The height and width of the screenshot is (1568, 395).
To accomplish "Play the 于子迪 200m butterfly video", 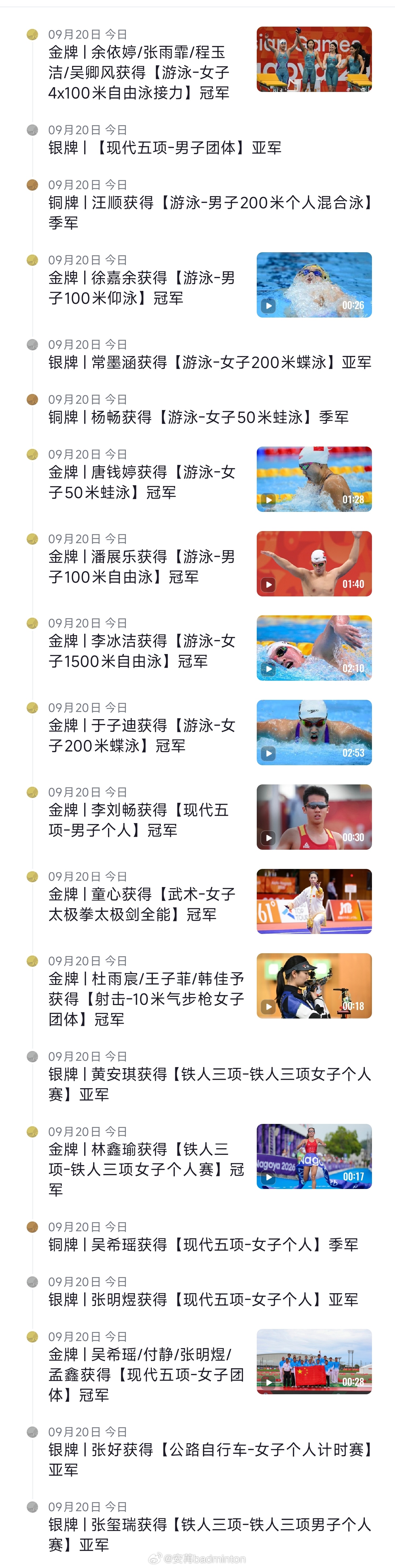I will 314,732.
